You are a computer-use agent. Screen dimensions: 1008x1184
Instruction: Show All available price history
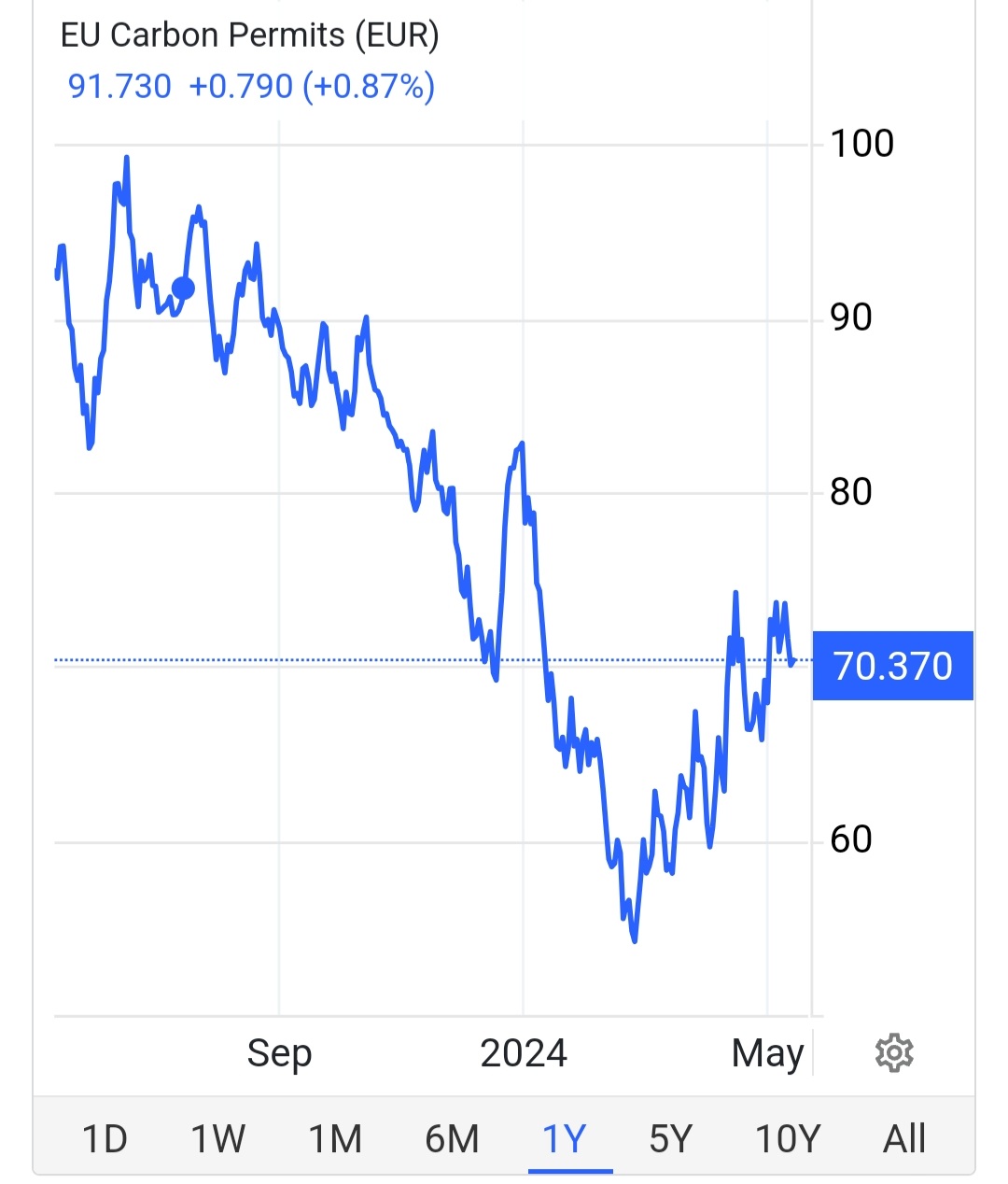[904, 1138]
